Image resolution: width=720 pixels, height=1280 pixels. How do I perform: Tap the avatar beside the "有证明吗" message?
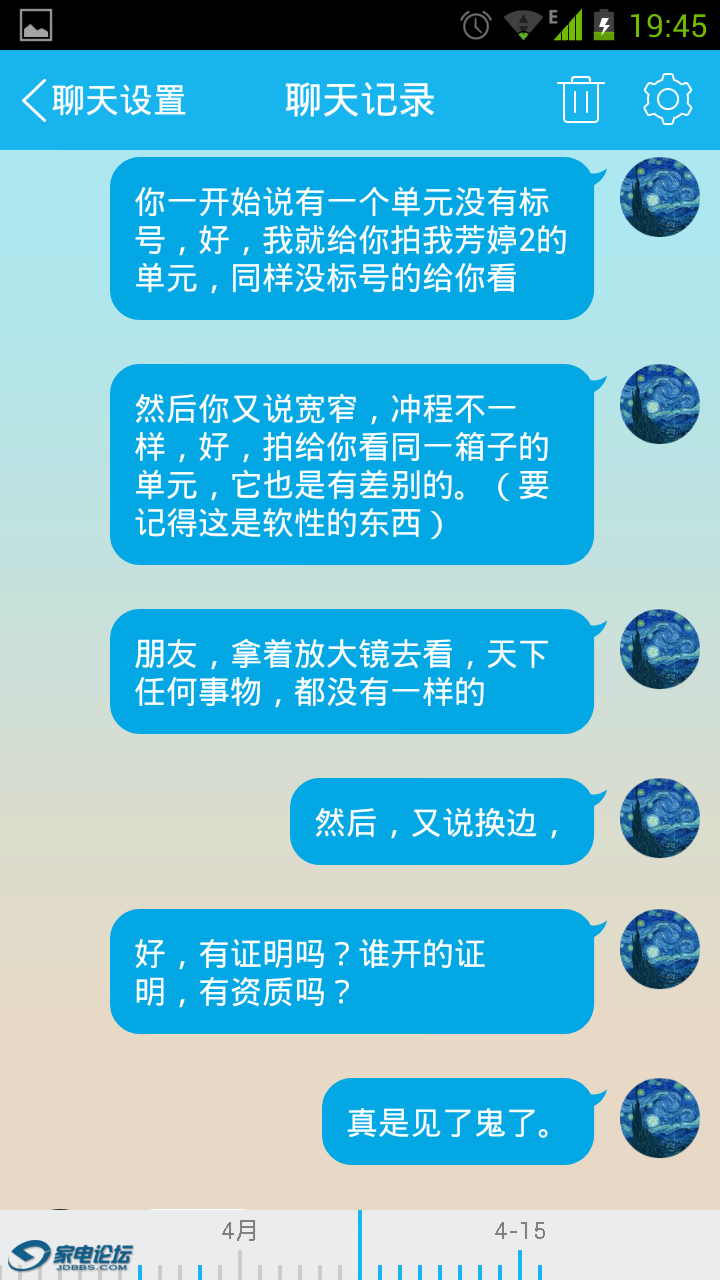pyautogui.click(x=659, y=949)
